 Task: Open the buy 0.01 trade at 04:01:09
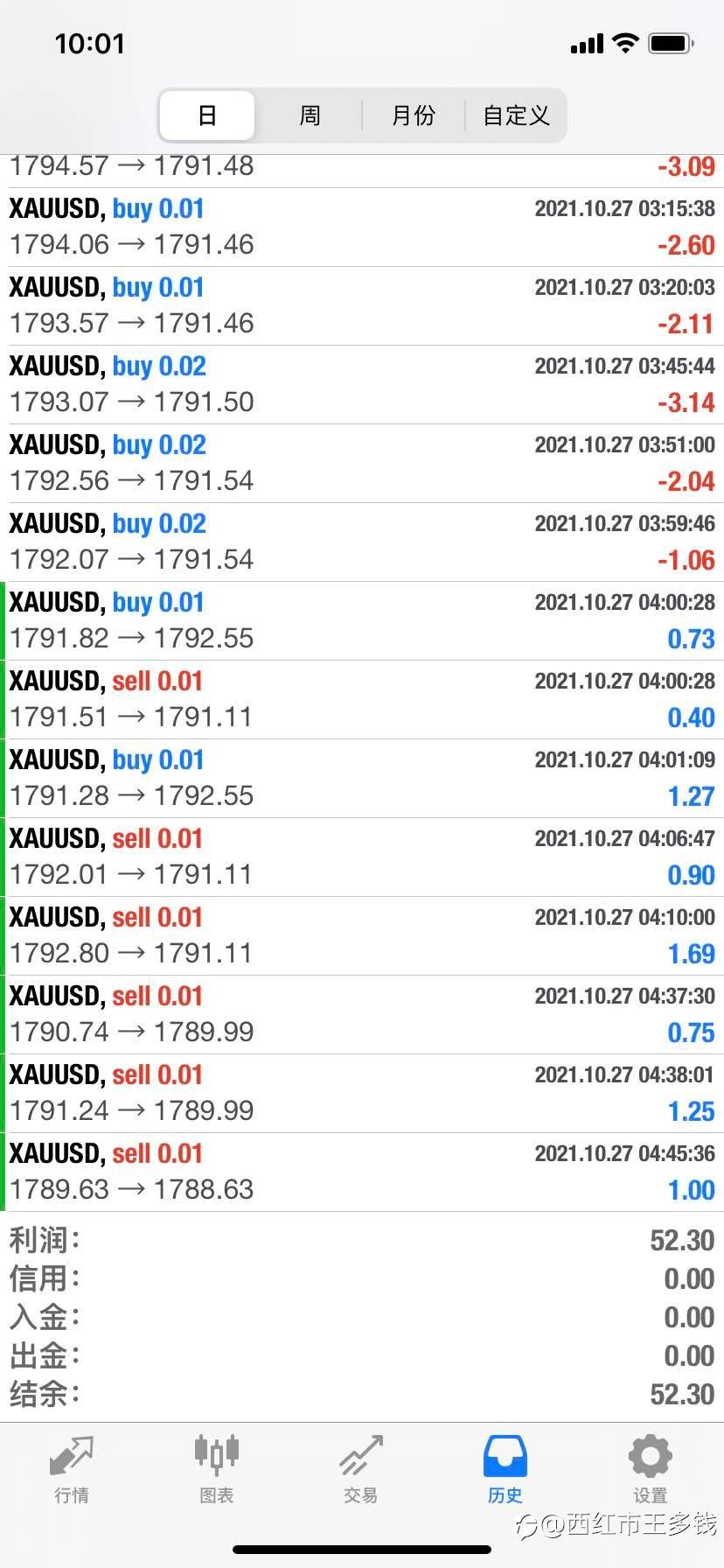[362, 779]
